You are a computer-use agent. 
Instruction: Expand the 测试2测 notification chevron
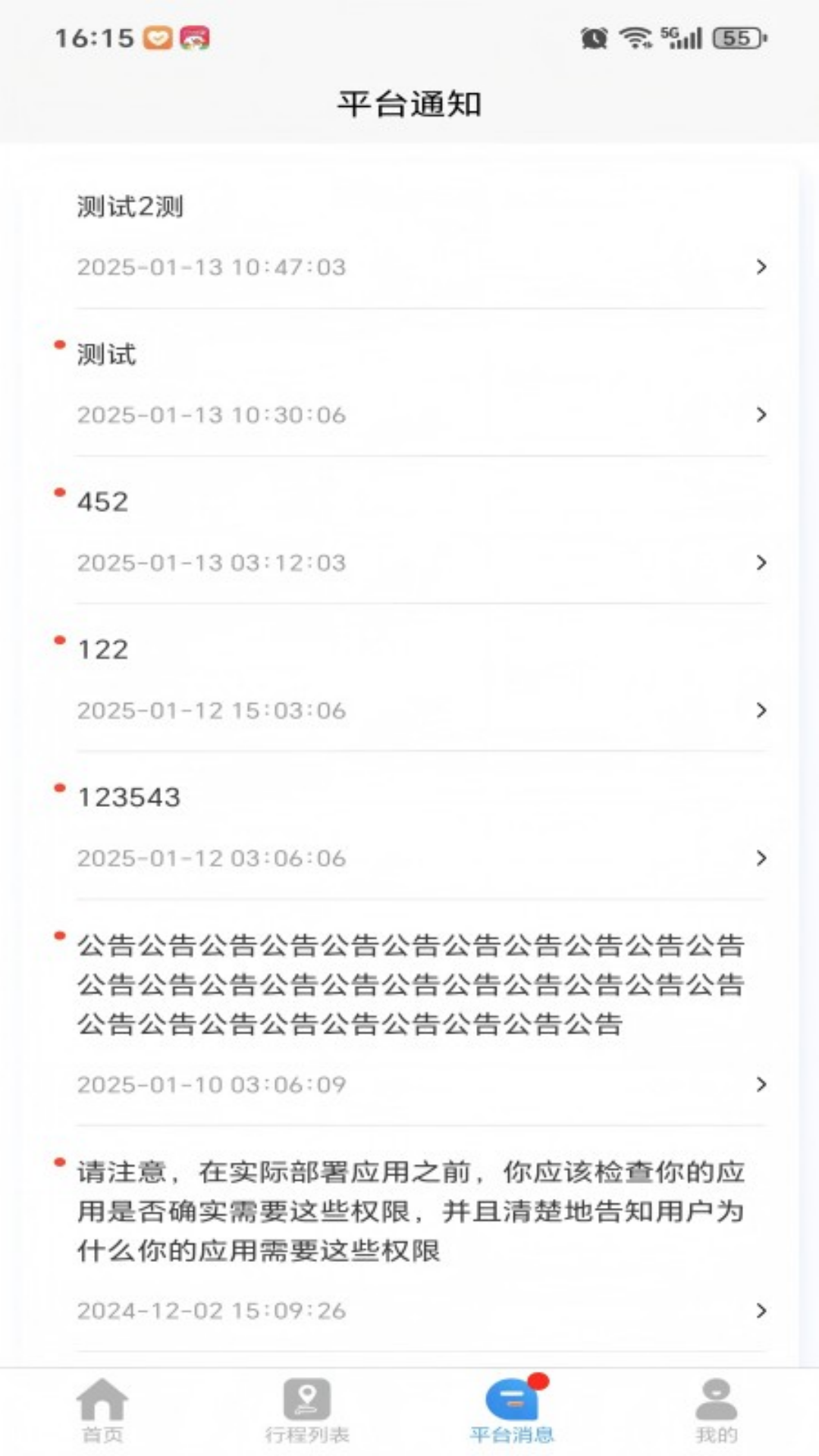coord(762,267)
